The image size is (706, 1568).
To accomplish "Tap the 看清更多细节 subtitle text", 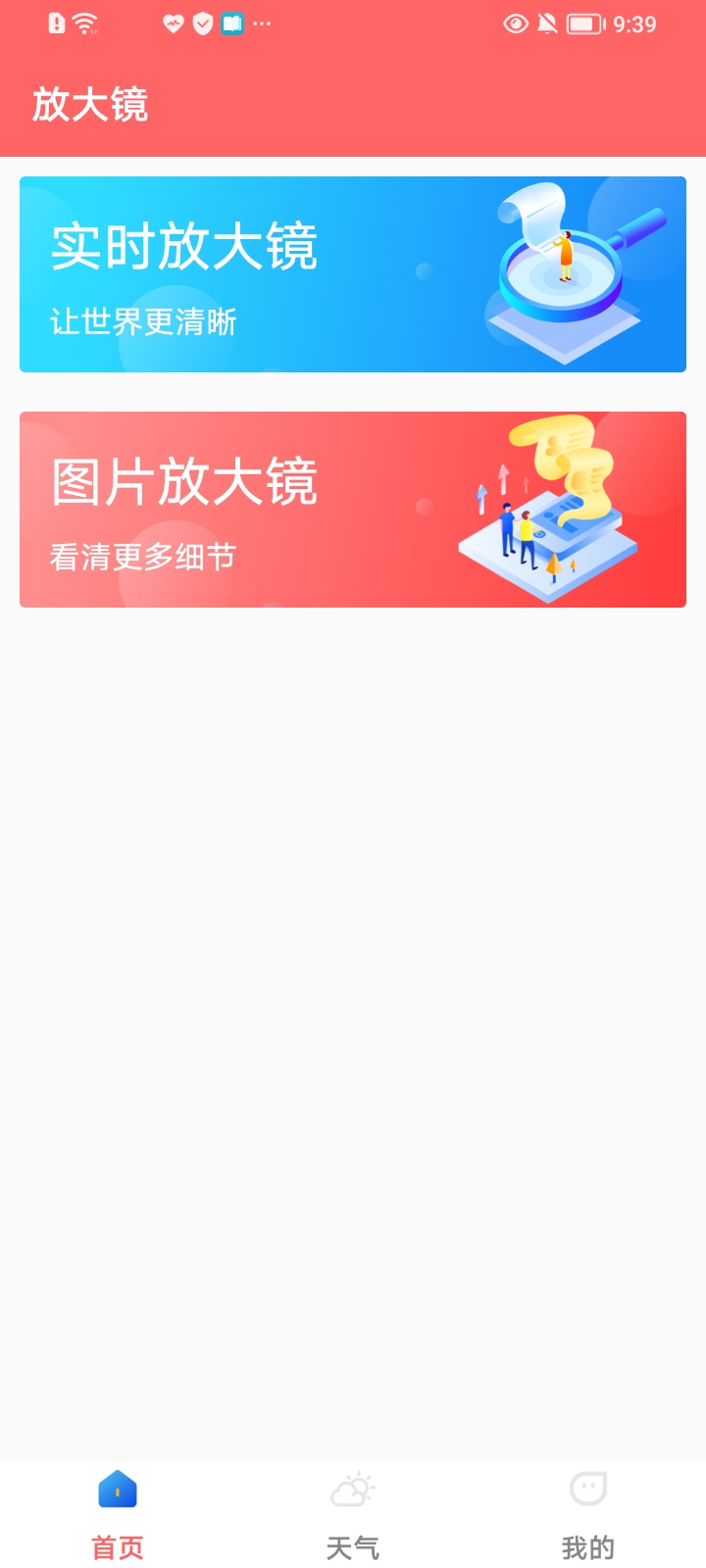I will coord(143,556).
